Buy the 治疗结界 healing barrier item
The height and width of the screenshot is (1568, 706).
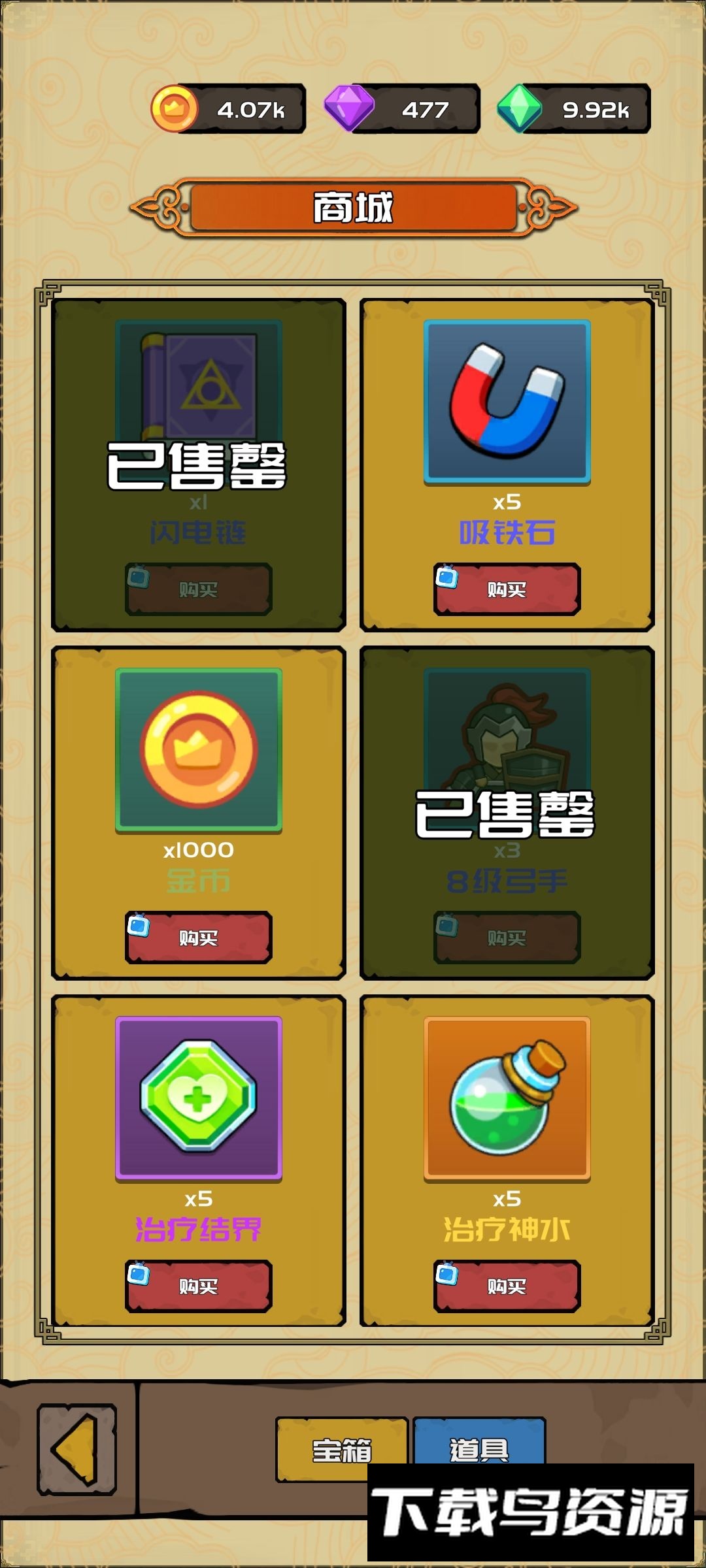199,1286
